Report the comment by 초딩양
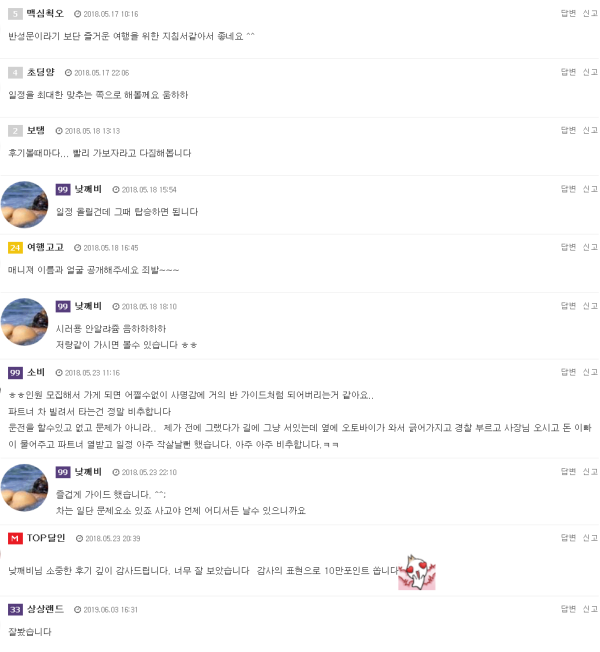 point(590,72)
